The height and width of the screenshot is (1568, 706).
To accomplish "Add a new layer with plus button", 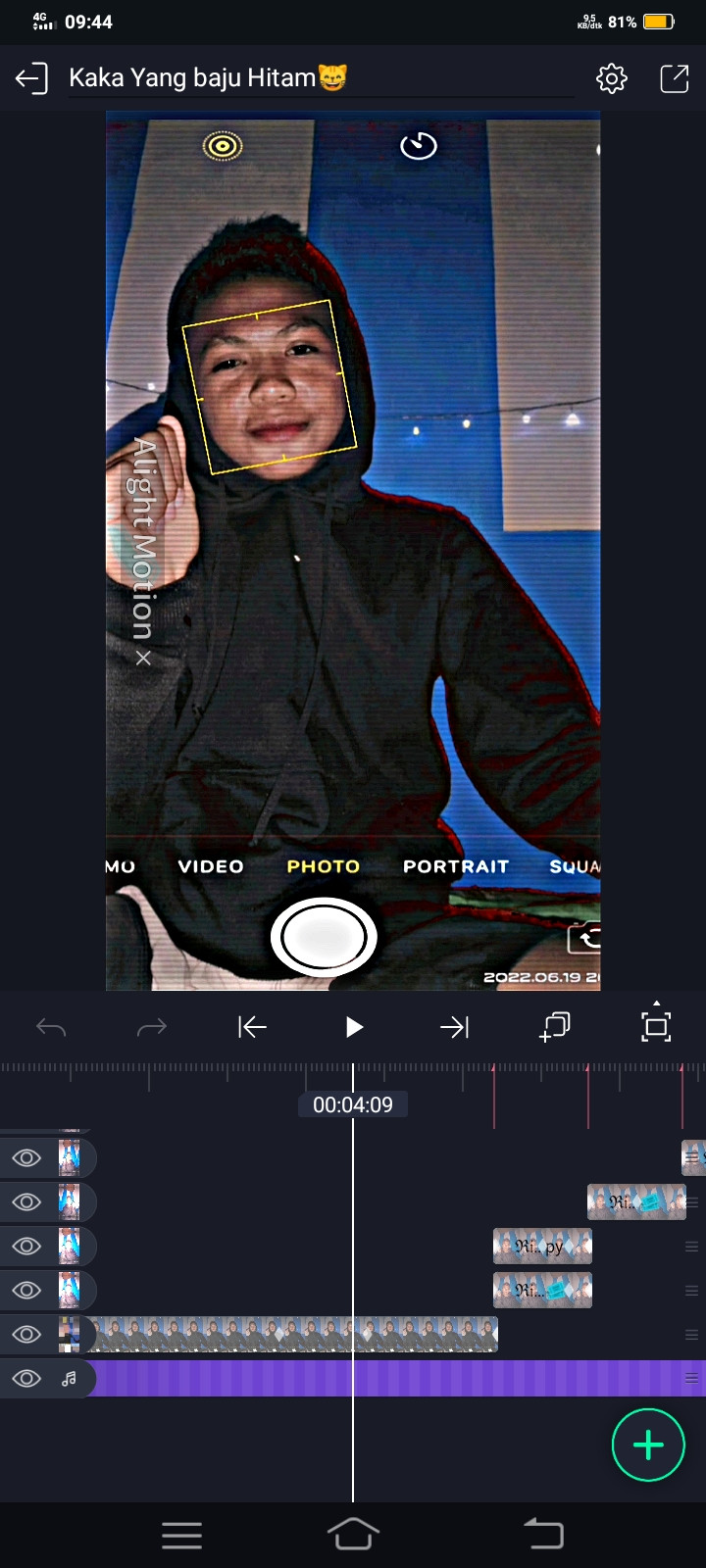I will click(x=648, y=1445).
